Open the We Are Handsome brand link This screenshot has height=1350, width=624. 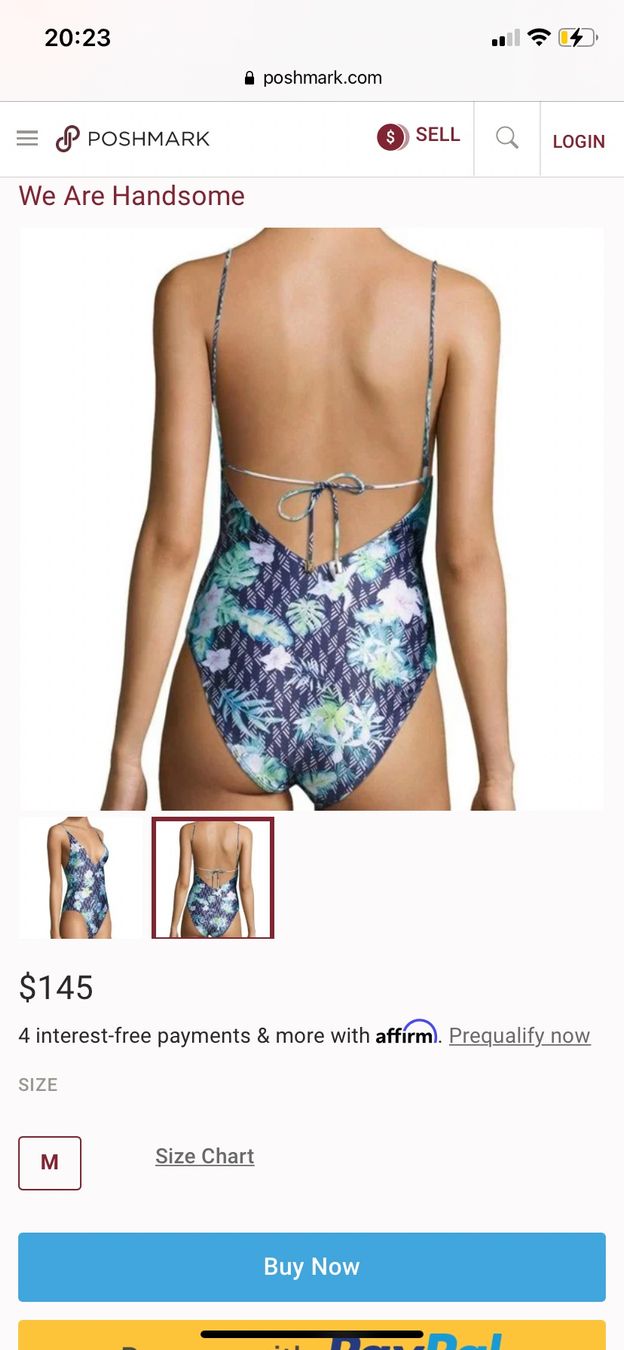pos(131,196)
